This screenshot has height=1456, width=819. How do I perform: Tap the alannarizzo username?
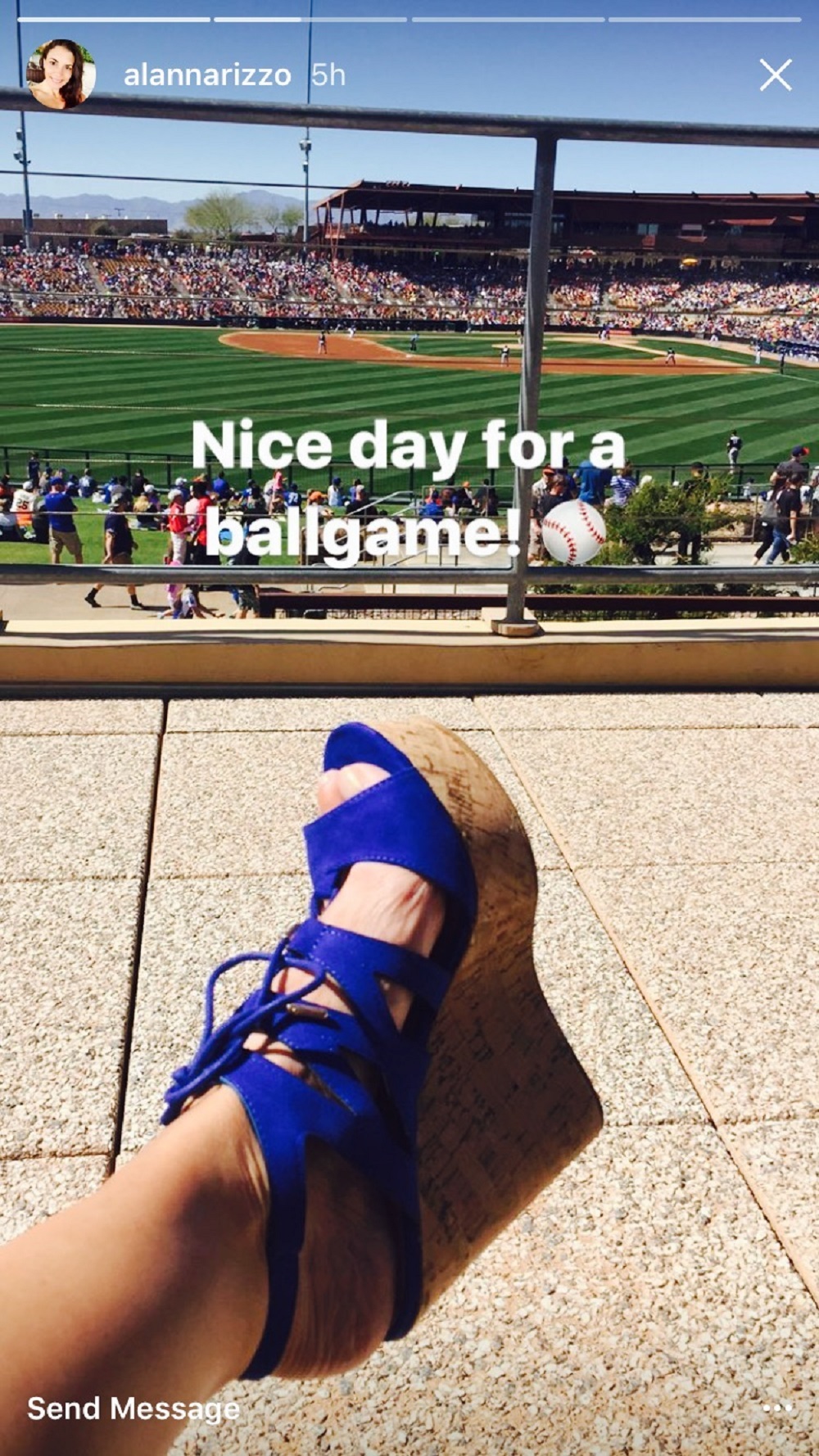(x=207, y=75)
